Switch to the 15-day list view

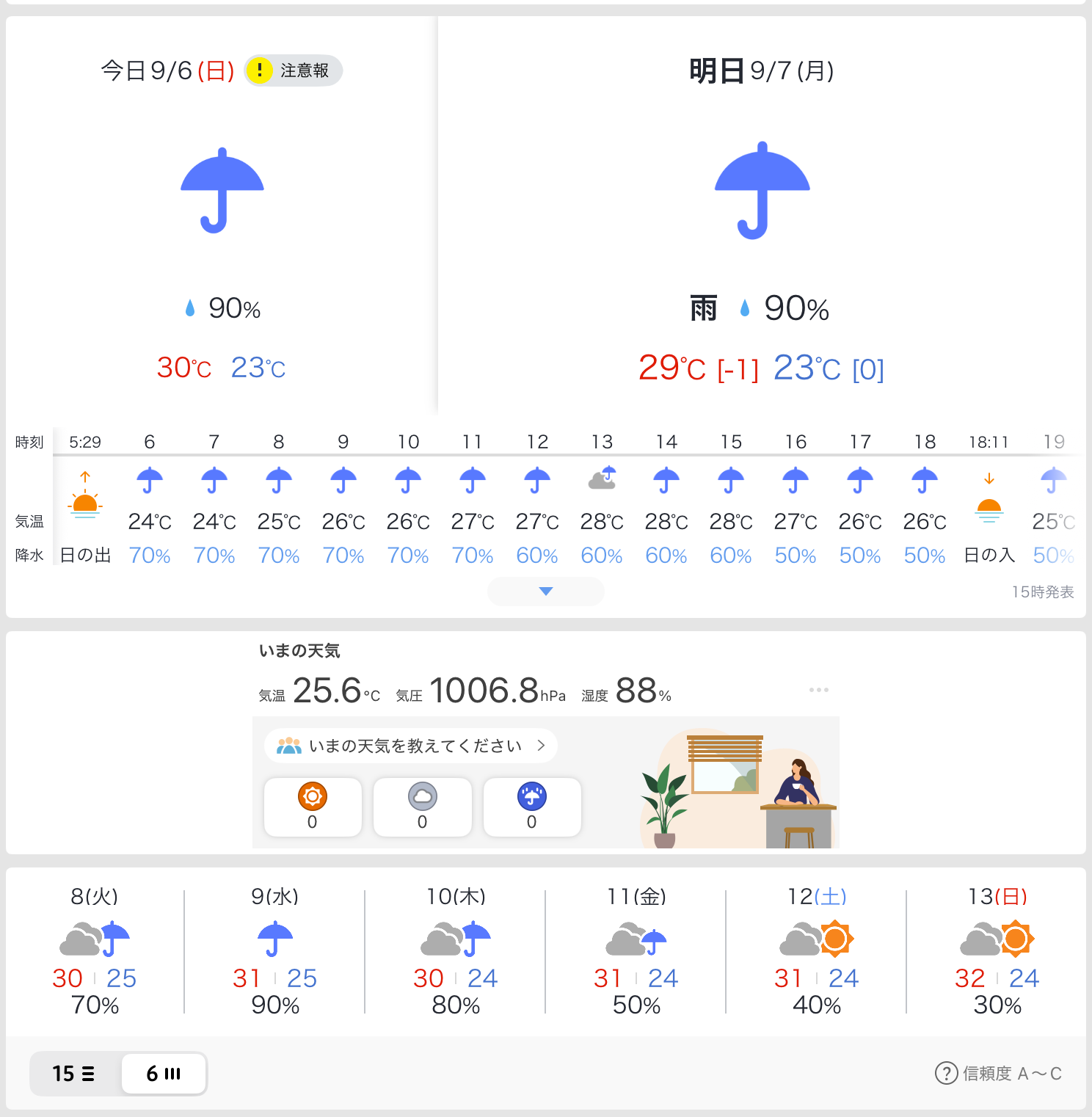click(x=74, y=1074)
